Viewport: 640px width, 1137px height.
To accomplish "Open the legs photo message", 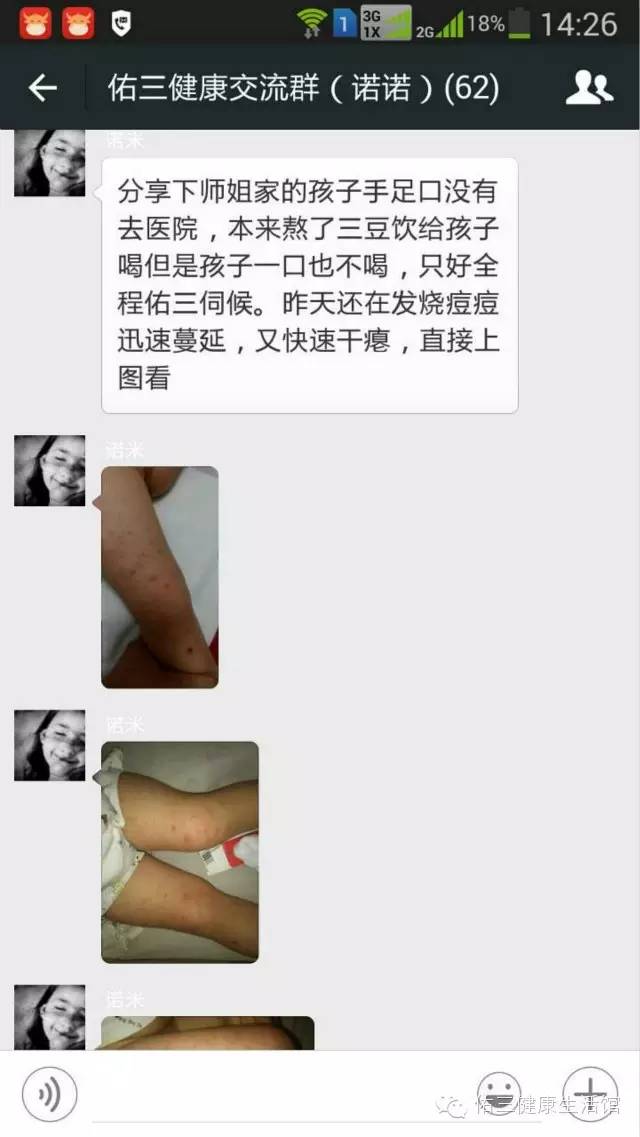I will (x=180, y=851).
